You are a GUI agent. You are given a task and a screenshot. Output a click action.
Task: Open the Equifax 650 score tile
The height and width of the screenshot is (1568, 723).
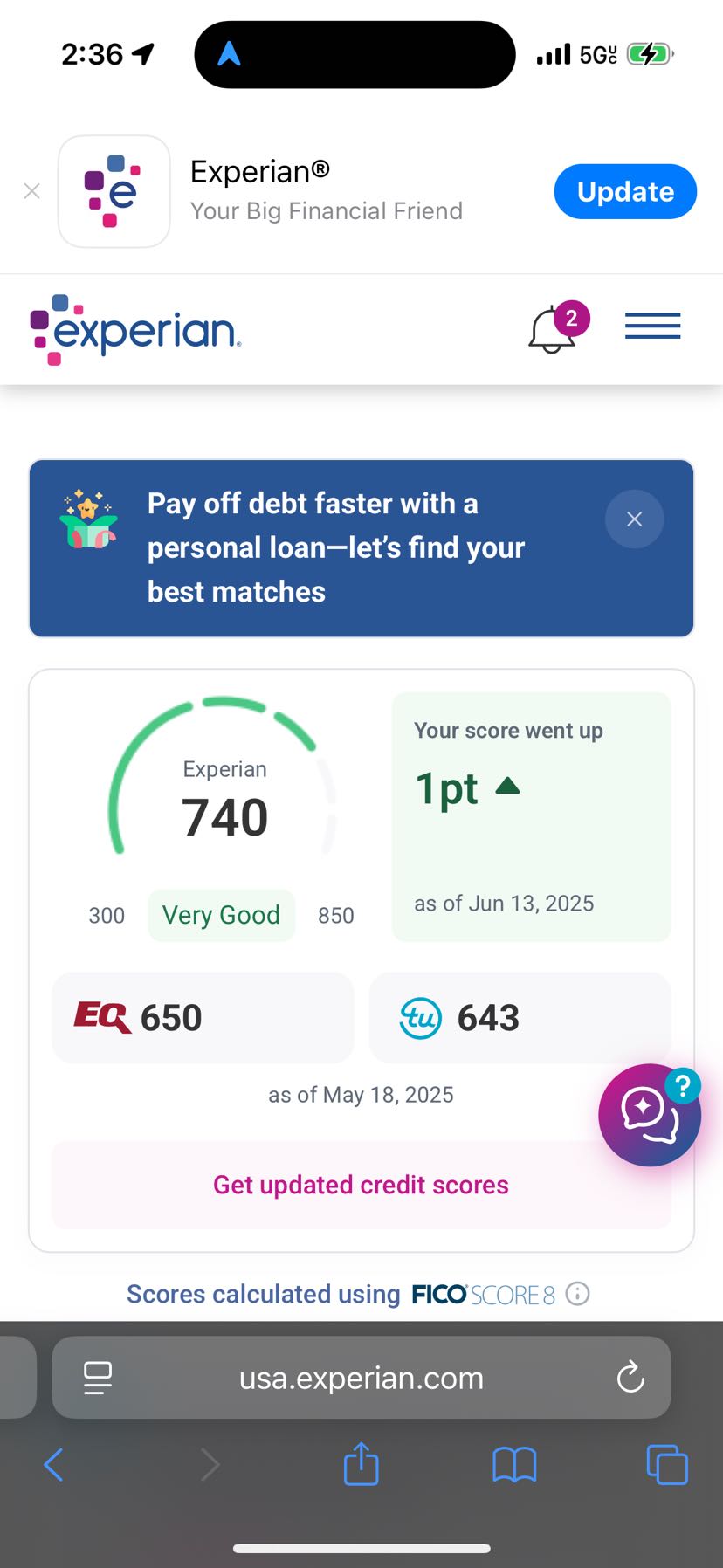(x=203, y=1018)
